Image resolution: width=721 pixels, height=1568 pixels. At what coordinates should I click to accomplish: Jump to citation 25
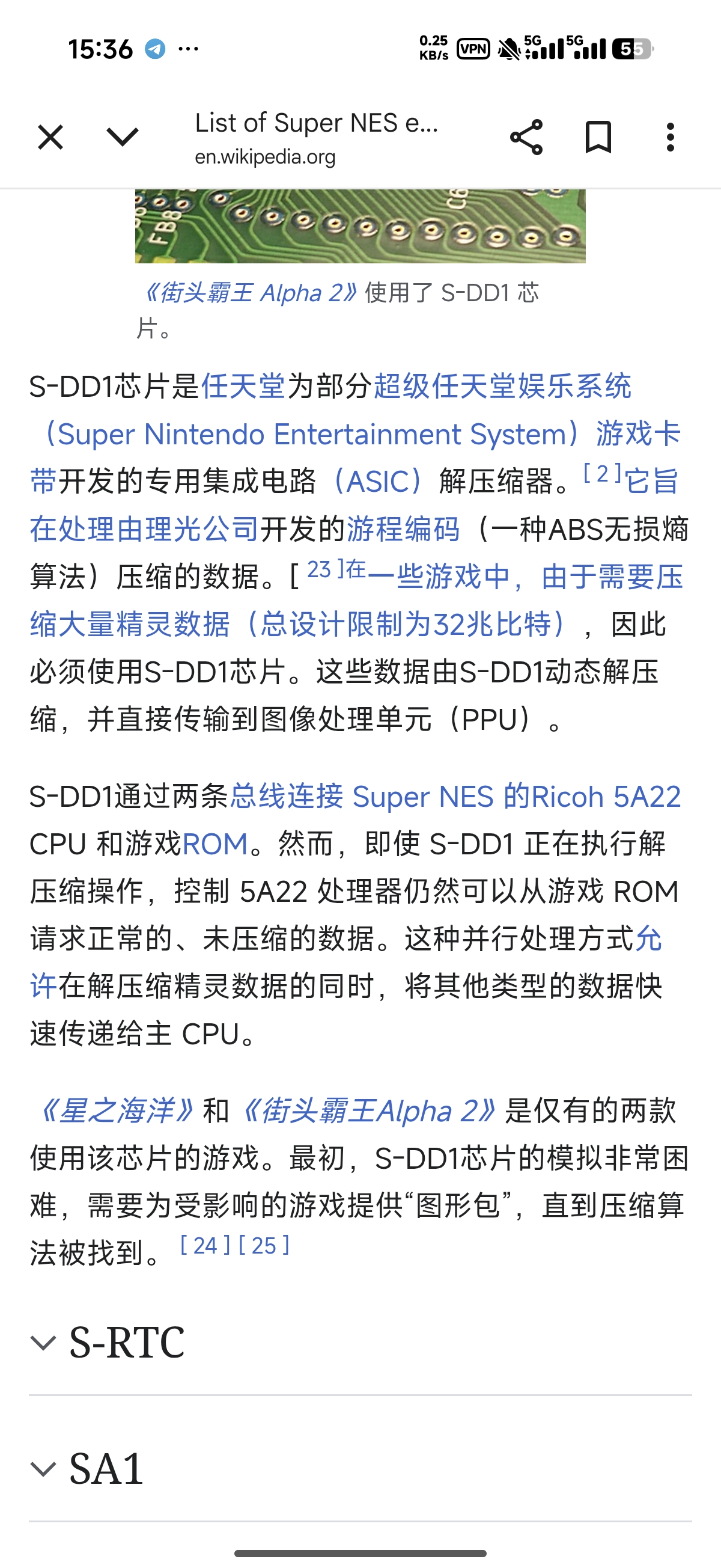pos(264,1245)
